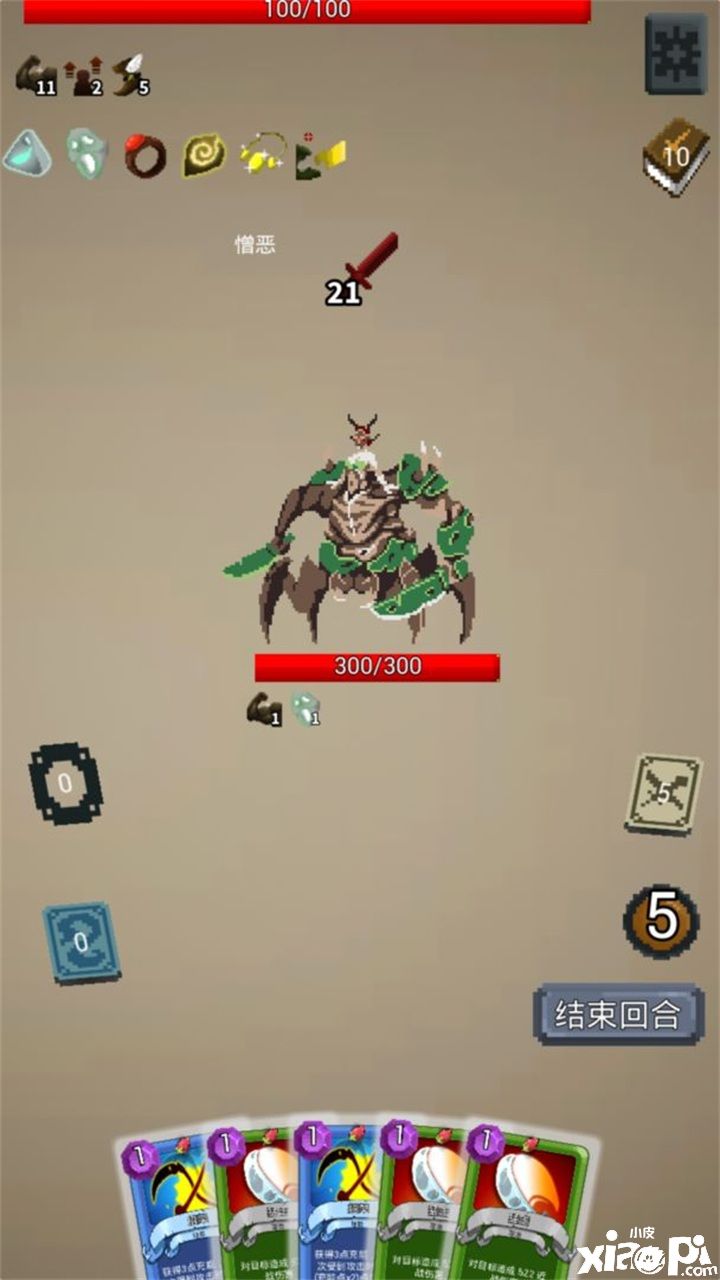View the crossed-swords pile showing 5

(x=663, y=794)
